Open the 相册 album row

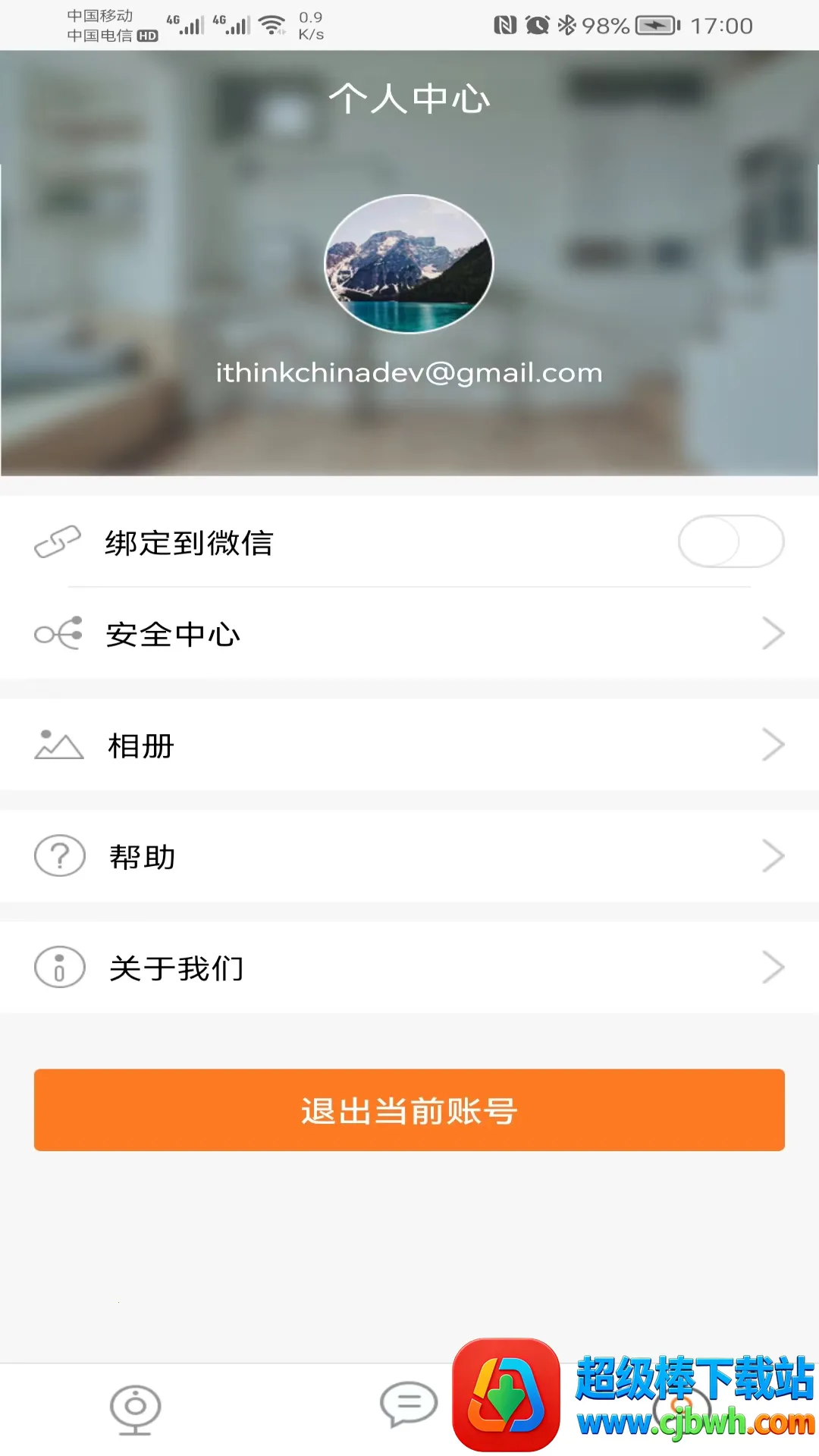click(x=409, y=745)
